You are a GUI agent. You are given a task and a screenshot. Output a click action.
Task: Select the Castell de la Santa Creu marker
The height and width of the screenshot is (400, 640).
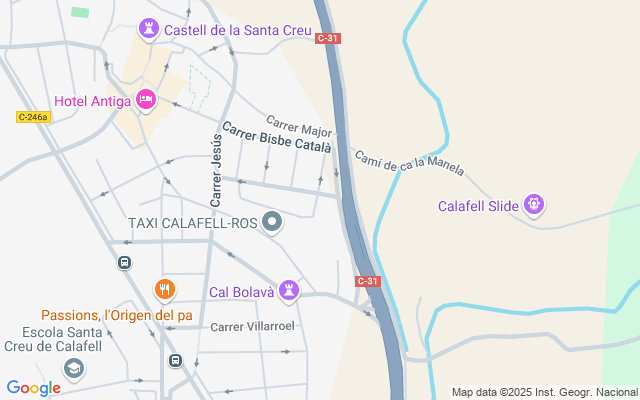tap(149, 29)
